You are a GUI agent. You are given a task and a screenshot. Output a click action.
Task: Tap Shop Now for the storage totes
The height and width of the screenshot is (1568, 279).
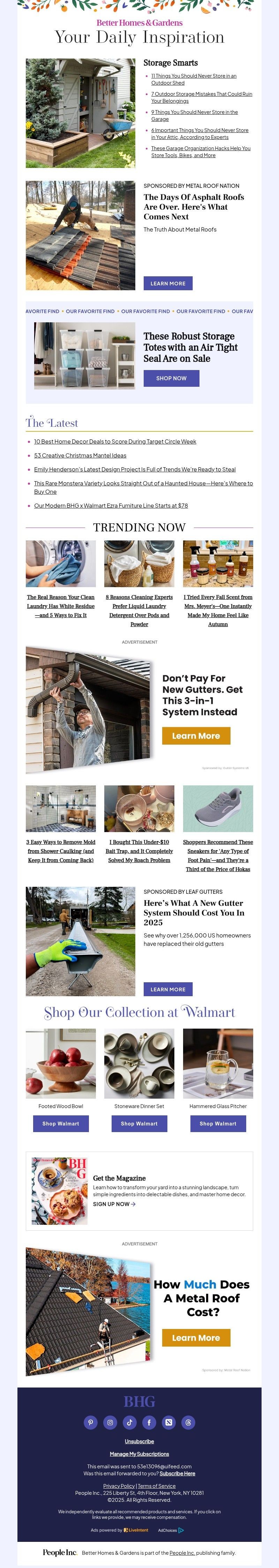point(171,378)
